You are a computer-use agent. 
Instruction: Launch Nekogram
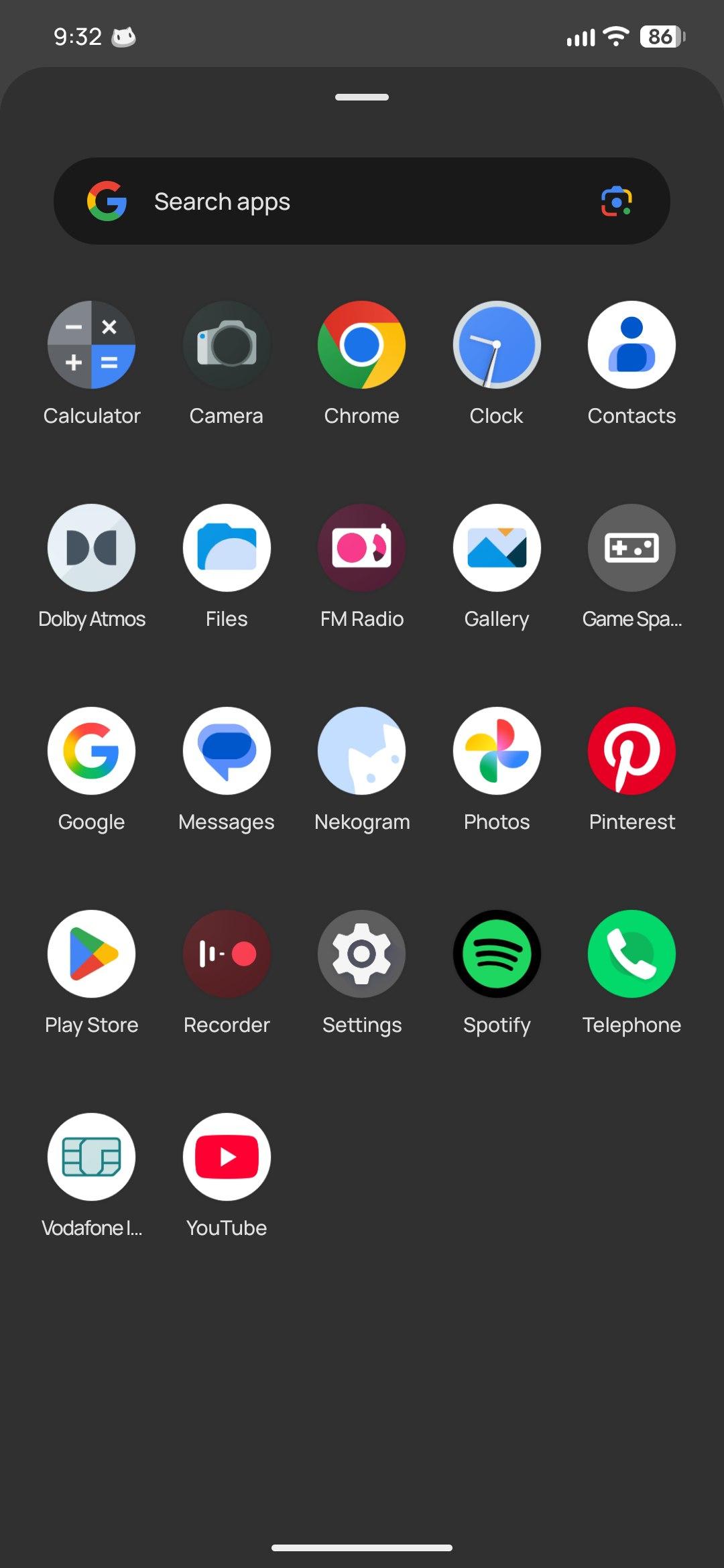(362, 751)
